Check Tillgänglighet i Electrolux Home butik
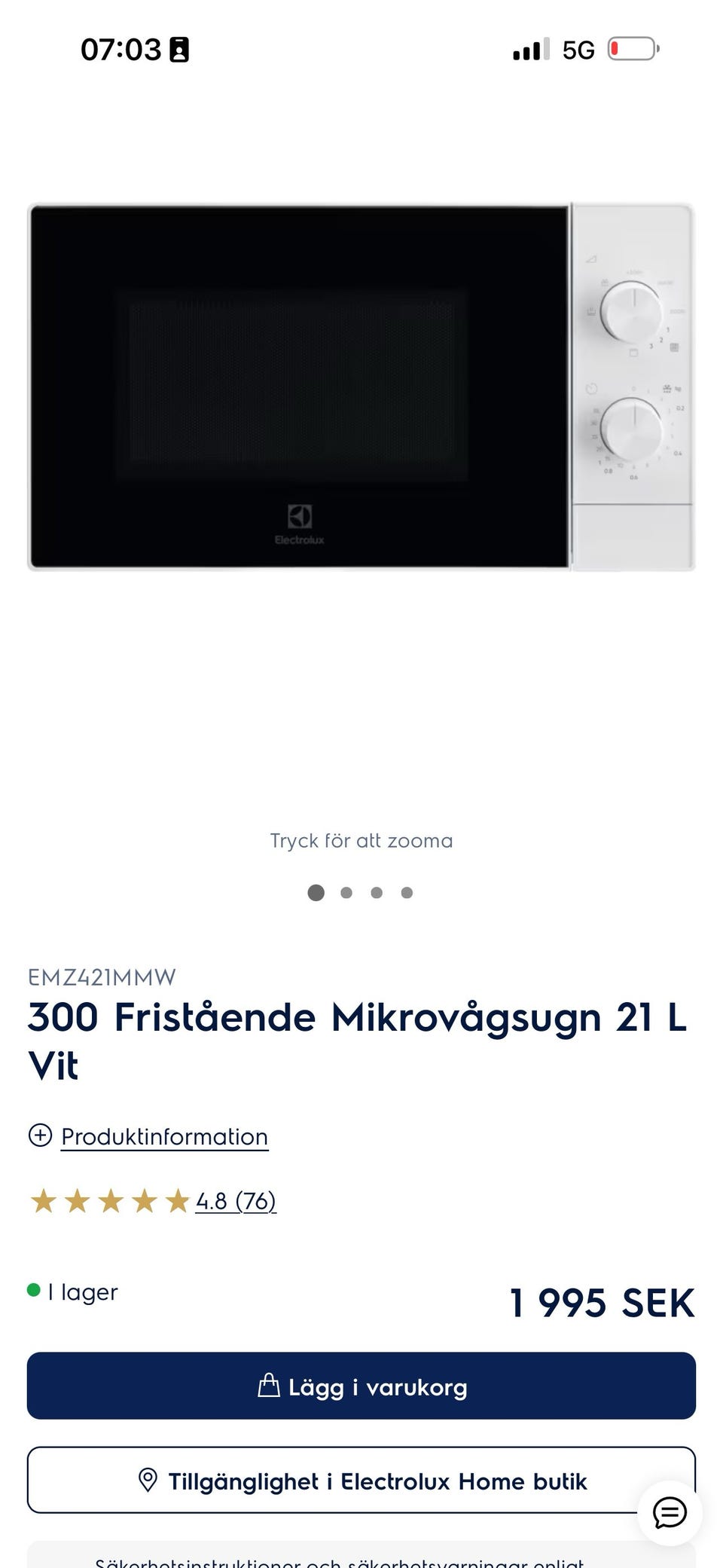723x1568 pixels. (x=361, y=1480)
